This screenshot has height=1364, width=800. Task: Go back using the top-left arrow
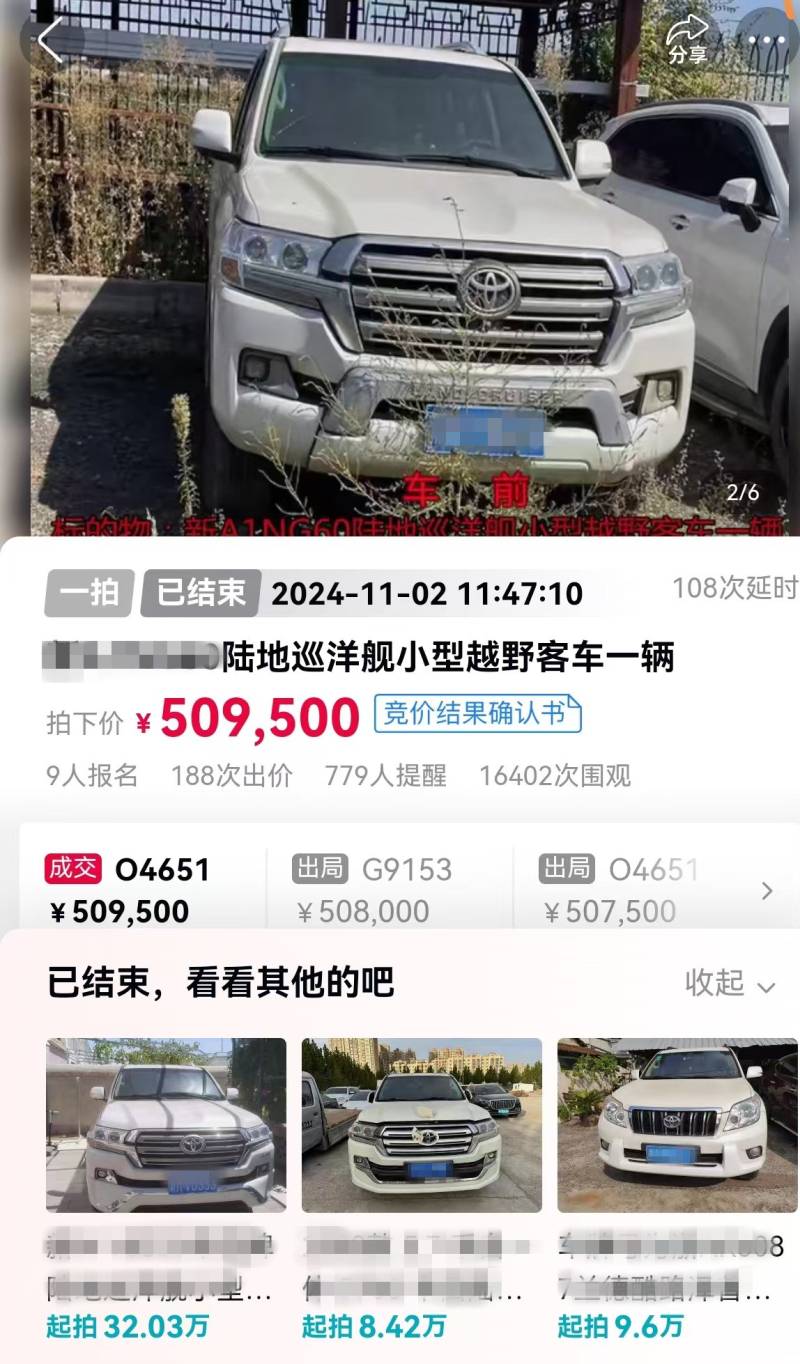coord(50,41)
